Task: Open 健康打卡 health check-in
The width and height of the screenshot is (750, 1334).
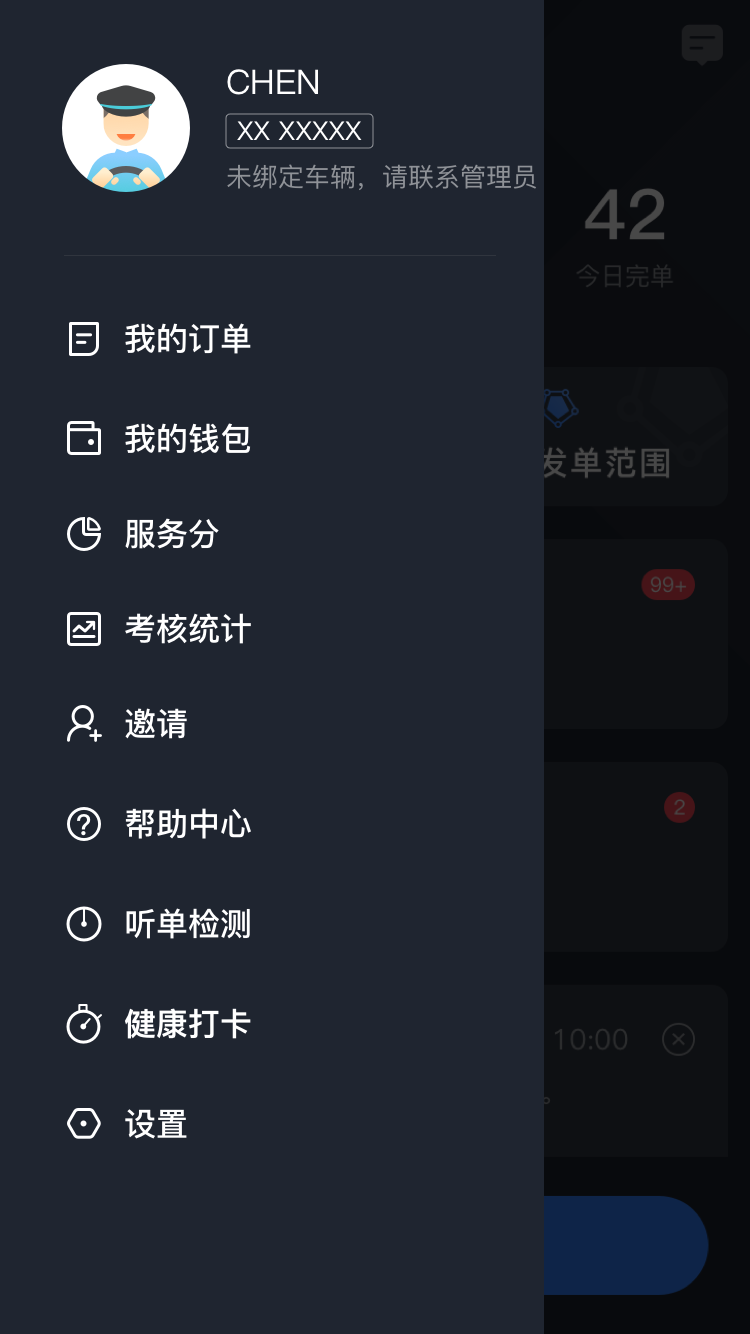Action: pos(187,1024)
